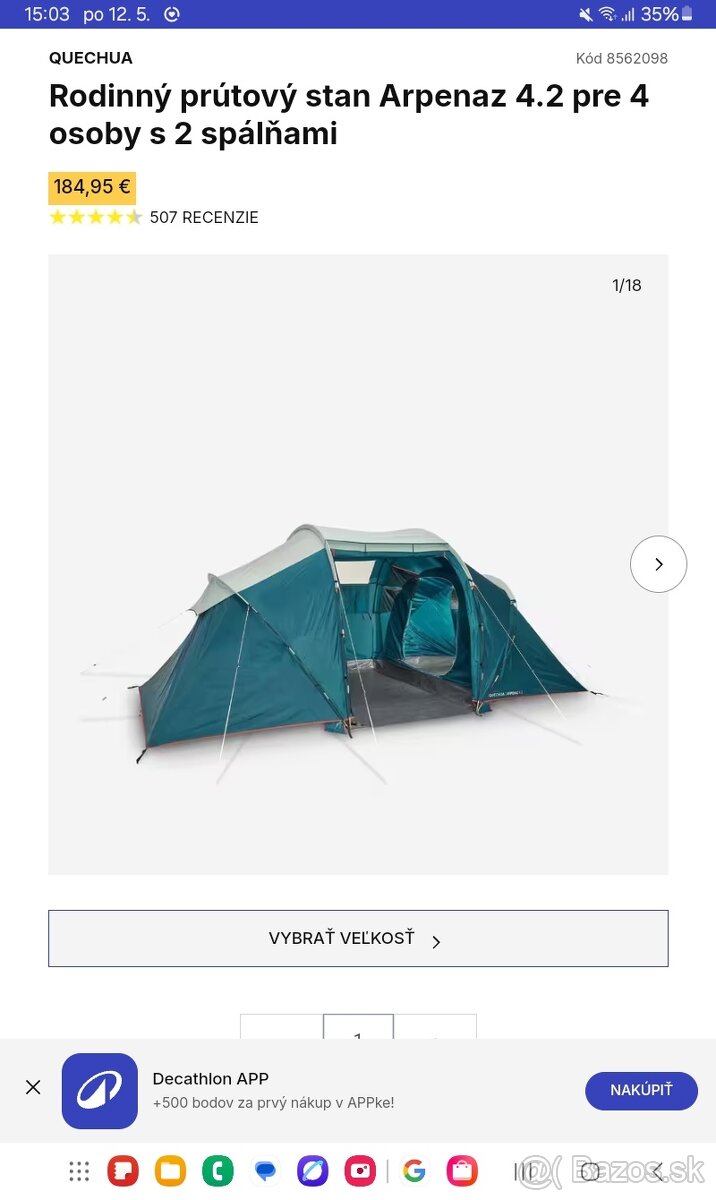Tap the VYBRAŤ VEĽKOSŤ size selector

[358, 938]
